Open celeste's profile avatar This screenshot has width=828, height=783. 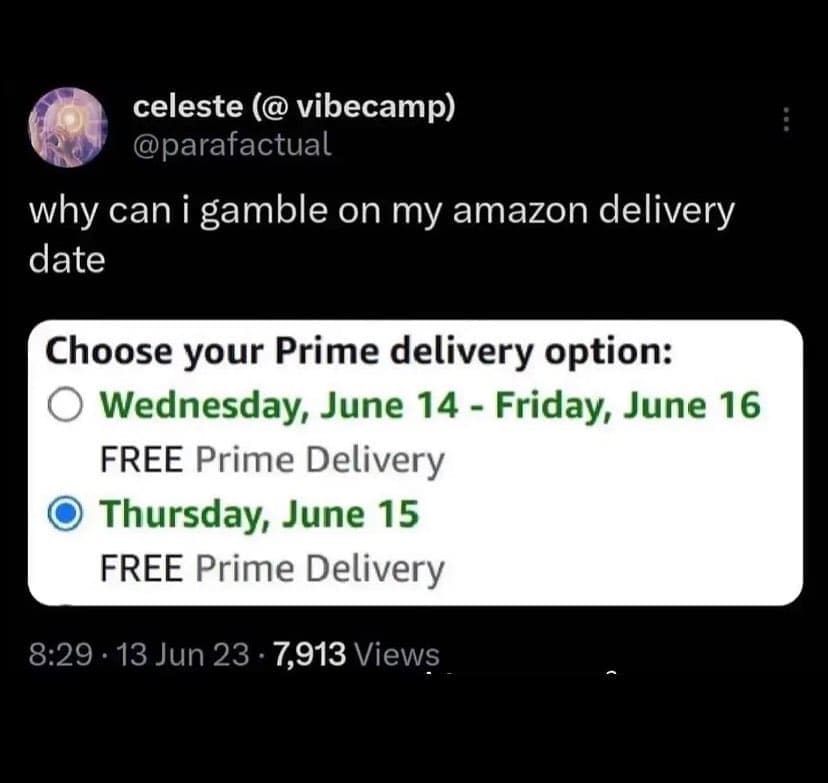click(68, 126)
